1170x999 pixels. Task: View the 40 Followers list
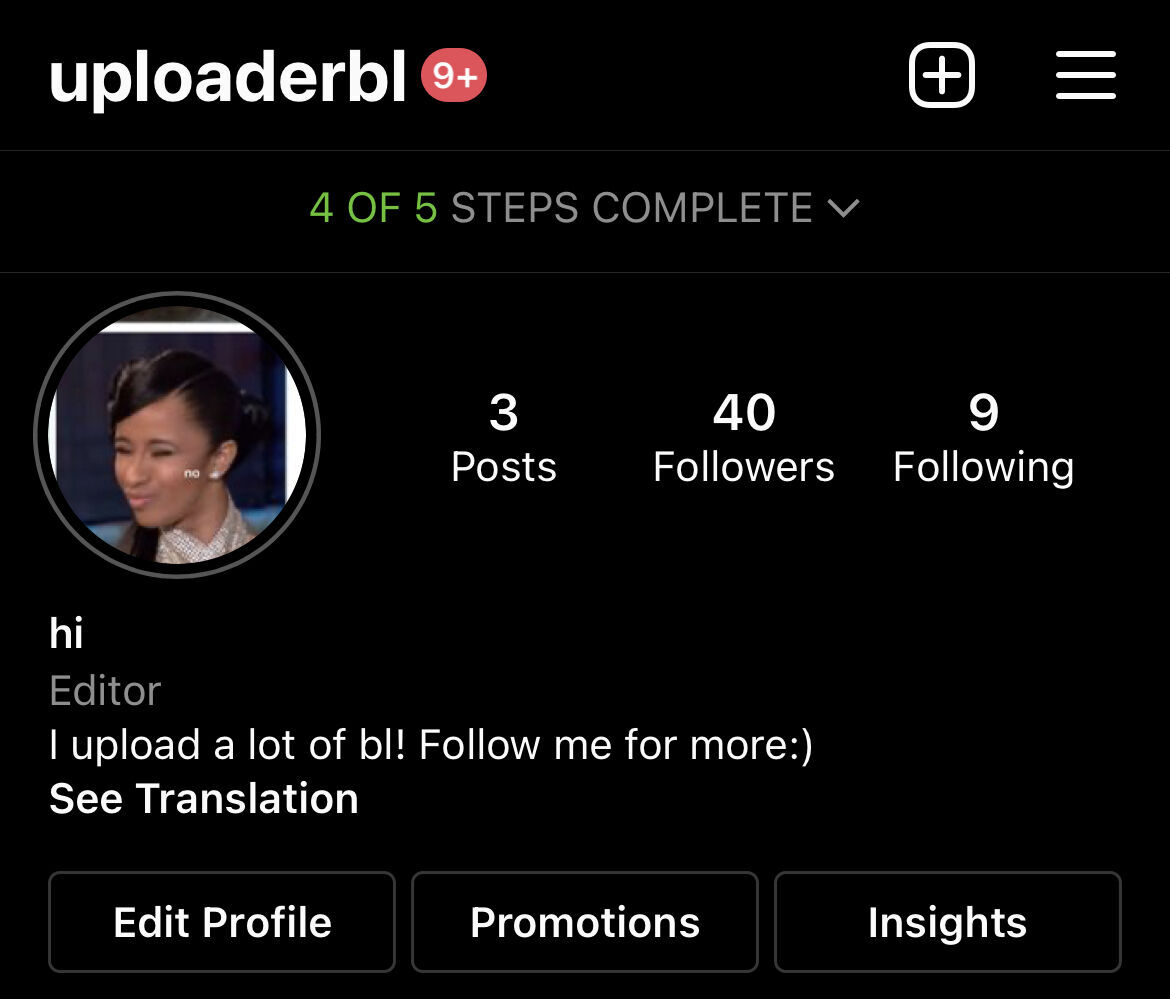pos(744,440)
